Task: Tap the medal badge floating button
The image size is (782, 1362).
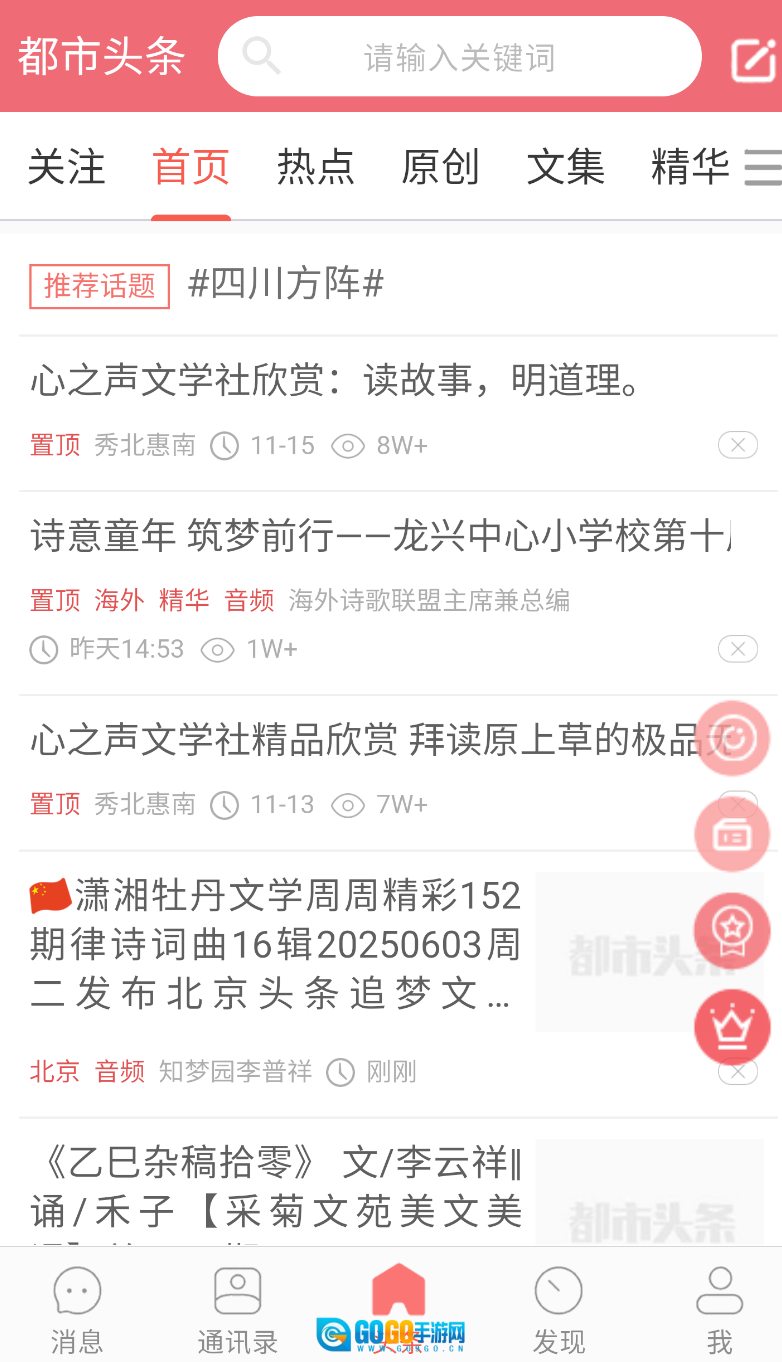Action: tap(732, 930)
